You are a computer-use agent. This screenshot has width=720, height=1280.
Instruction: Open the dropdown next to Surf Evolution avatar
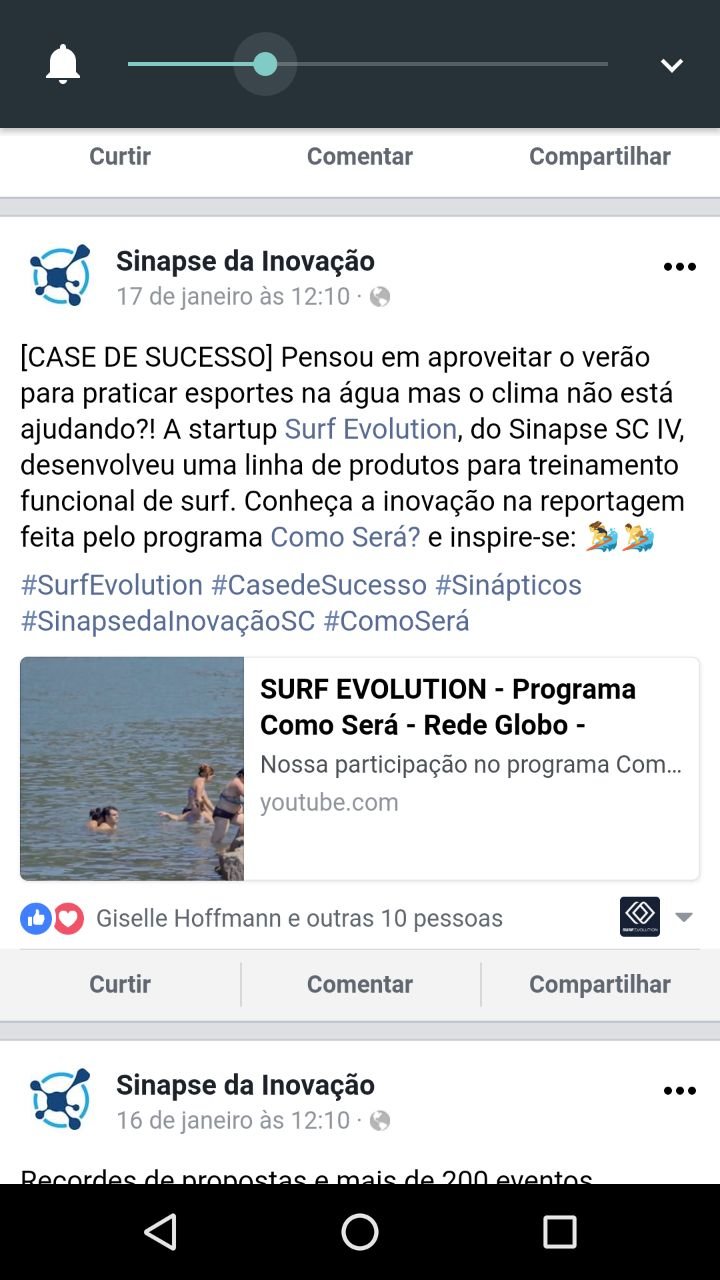pyautogui.click(x=684, y=917)
